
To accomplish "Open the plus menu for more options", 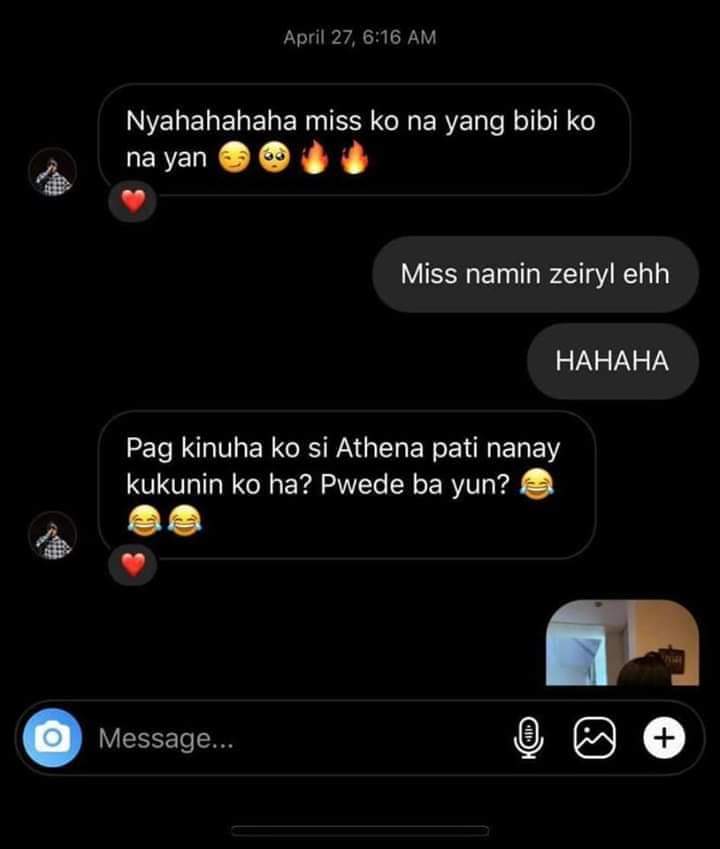I will pyautogui.click(x=662, y=739).
